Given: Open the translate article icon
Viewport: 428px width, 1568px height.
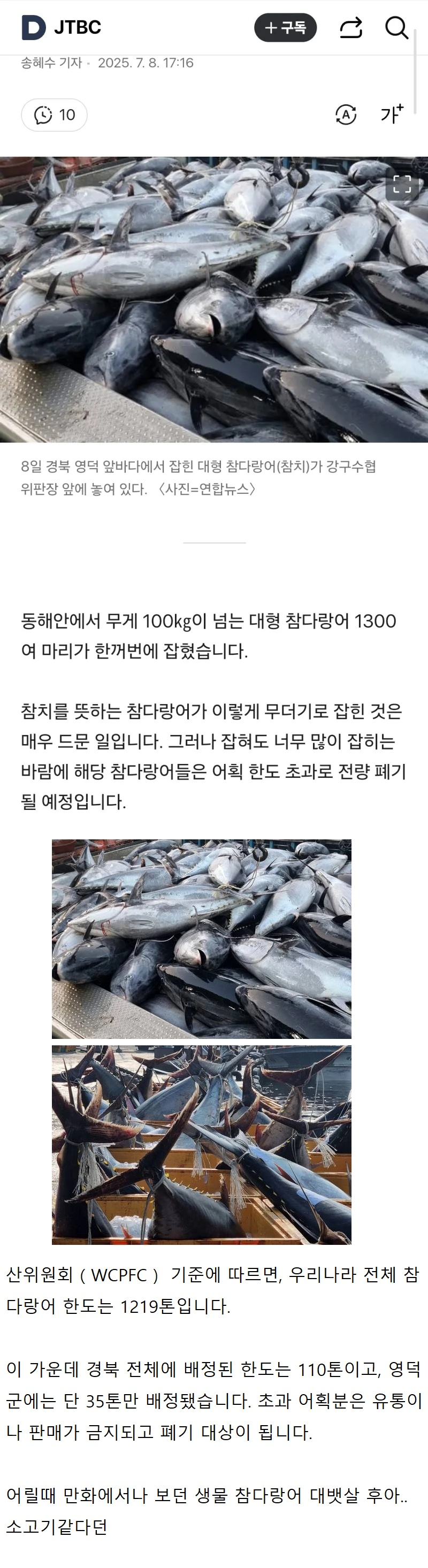Looking at the screenshot, I should click(x=346, y=114).
